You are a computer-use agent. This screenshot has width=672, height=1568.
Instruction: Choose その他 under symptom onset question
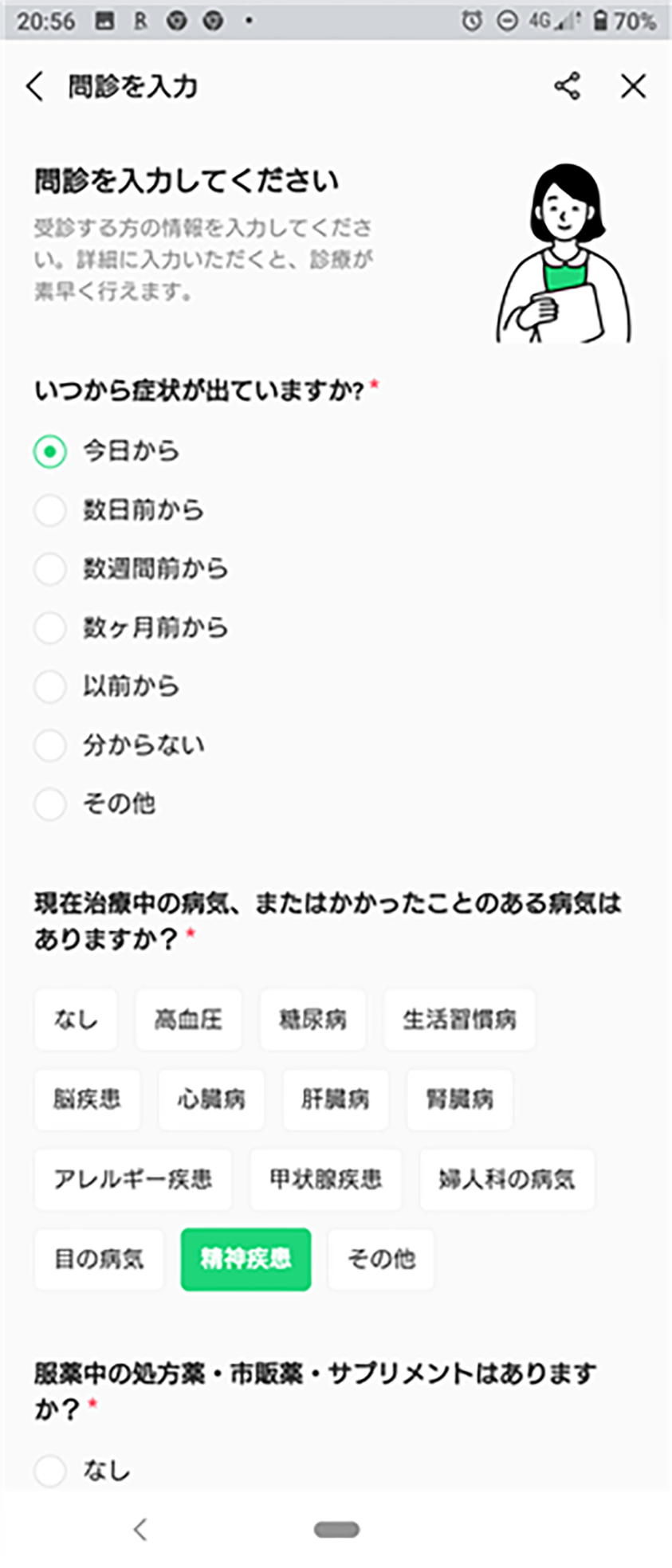click(49, 804)
